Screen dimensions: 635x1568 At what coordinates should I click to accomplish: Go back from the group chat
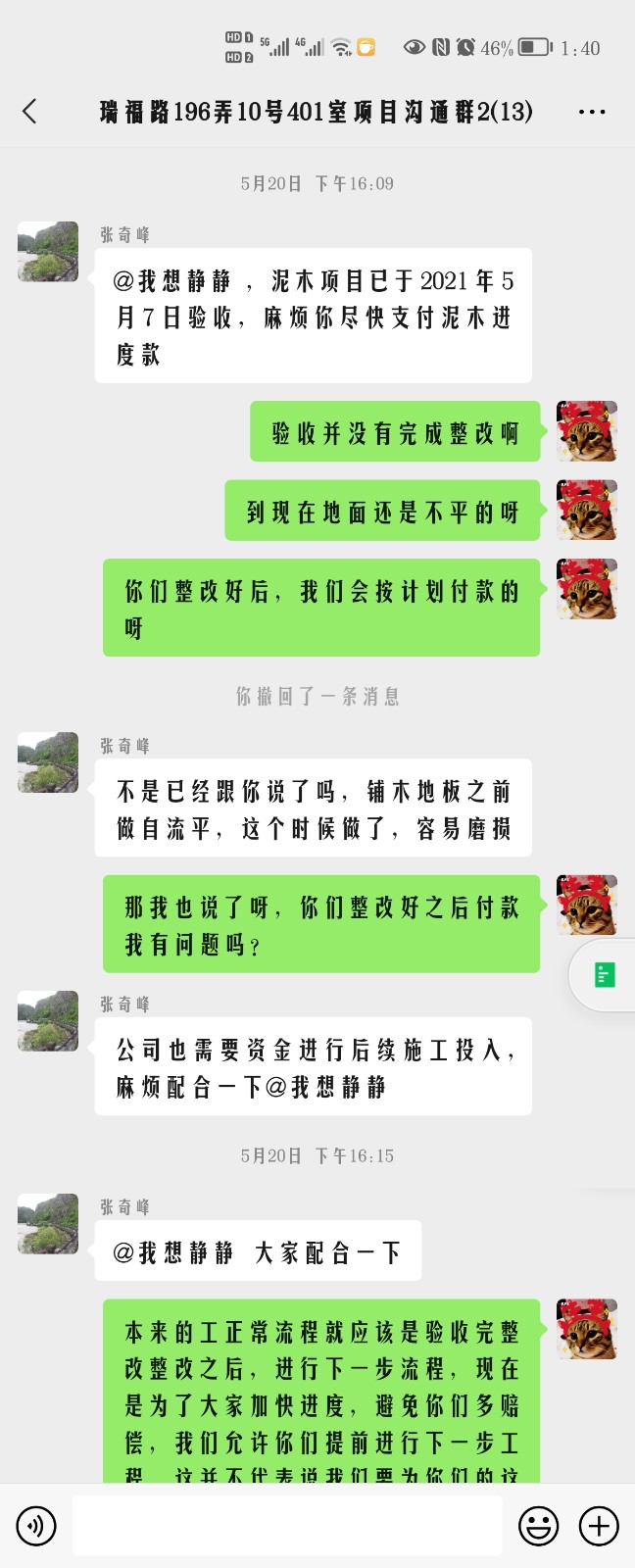(30, 112)
